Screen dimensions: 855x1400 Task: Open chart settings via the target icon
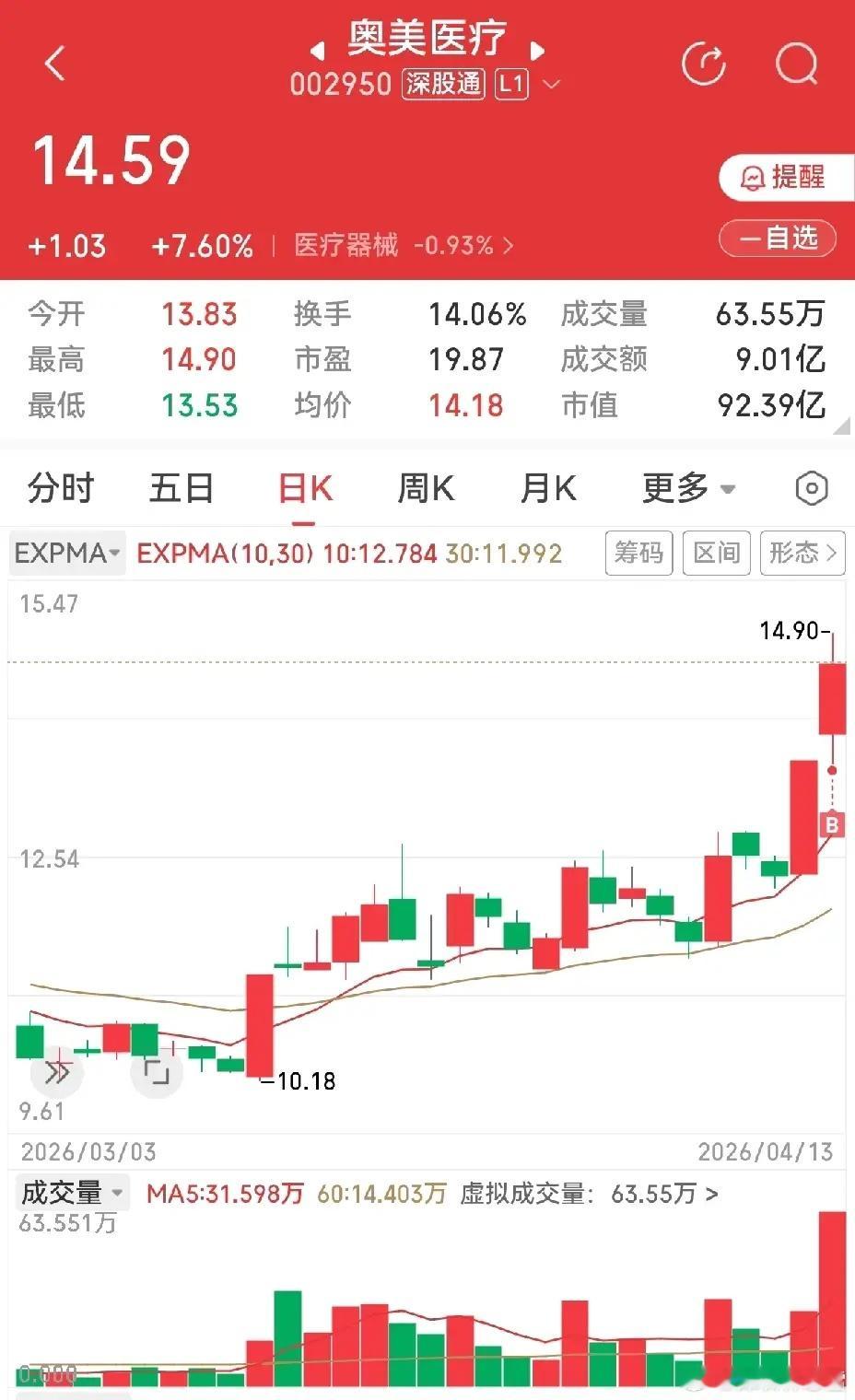pos(810,489)
